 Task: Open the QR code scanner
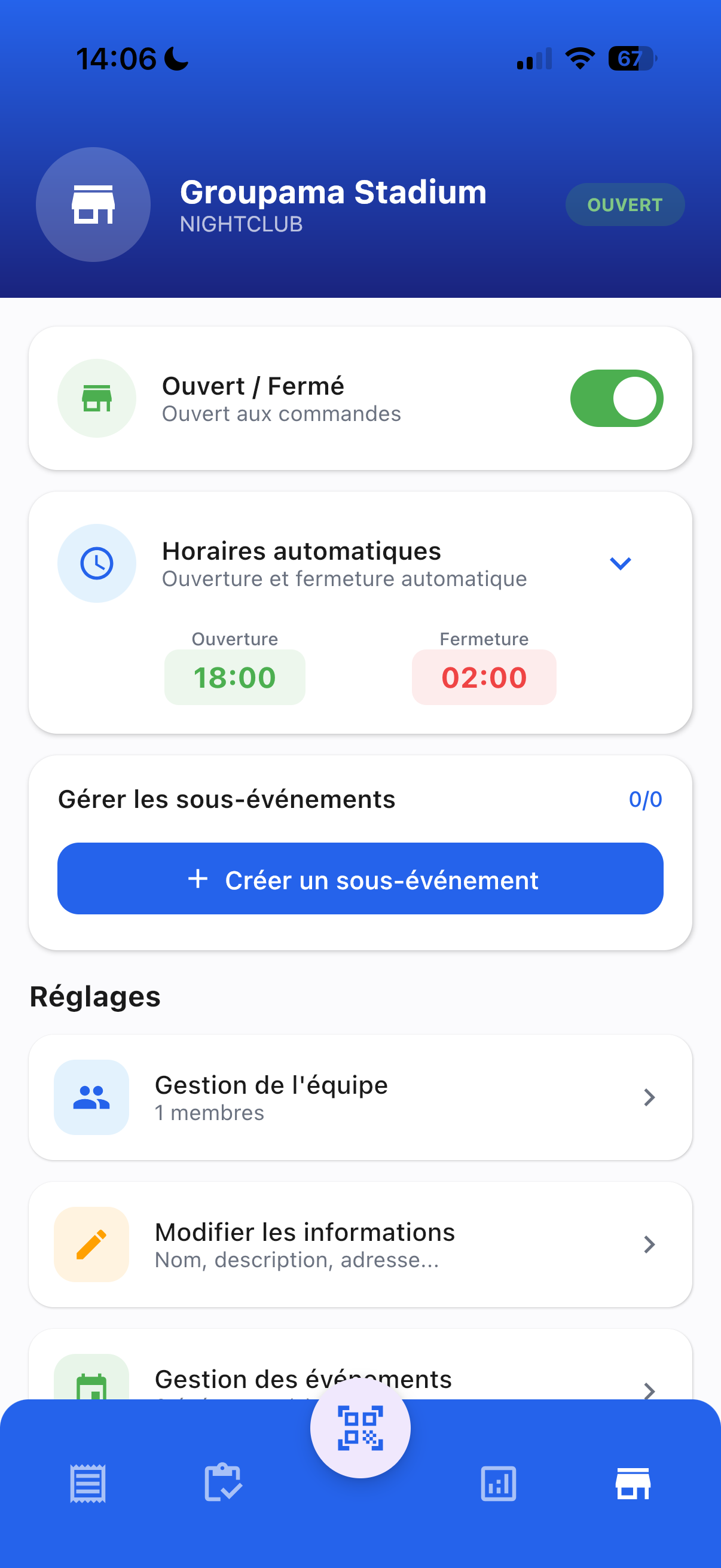(x=360, y=1427)
